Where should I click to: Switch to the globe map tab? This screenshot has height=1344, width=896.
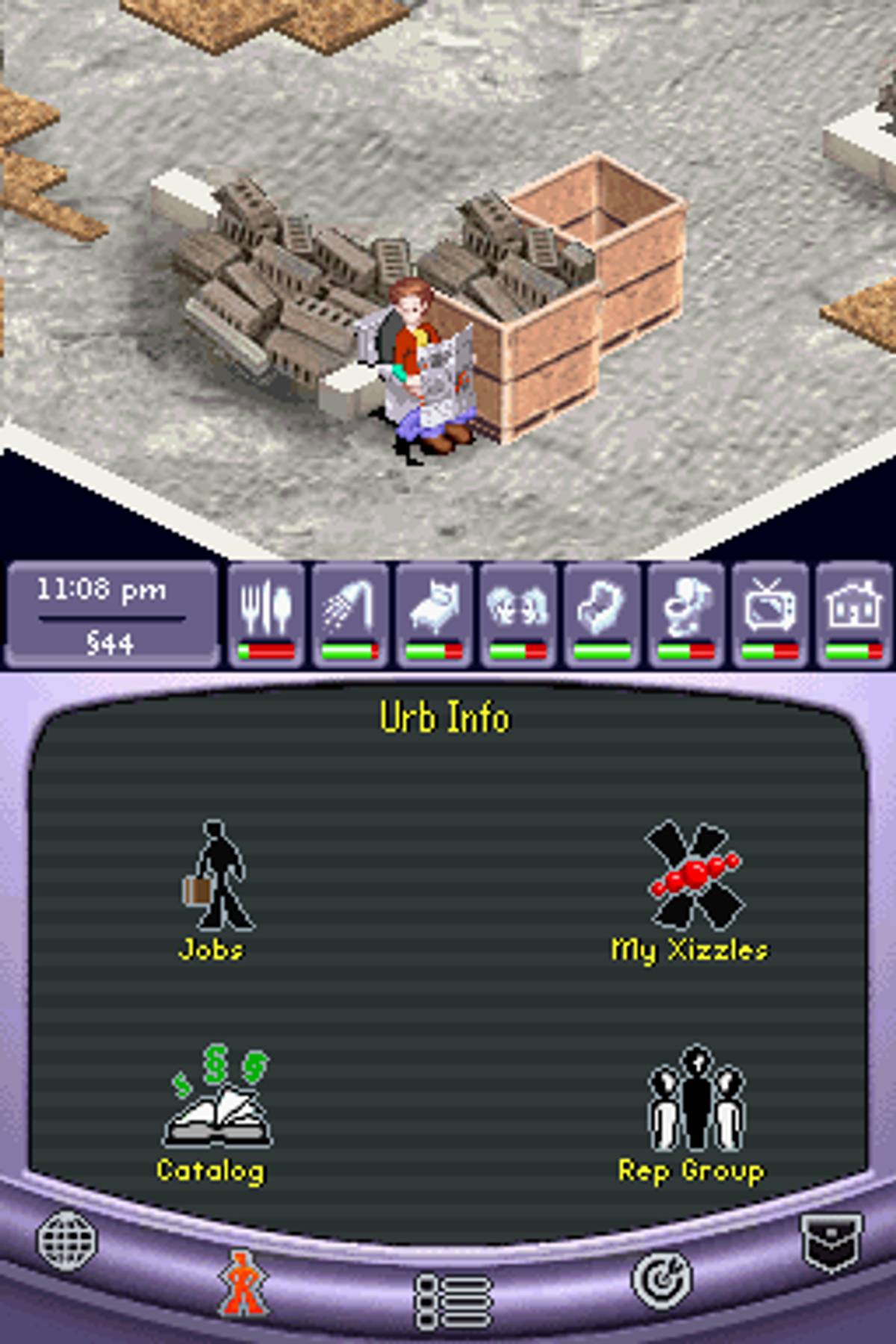tap(66, 1240)
